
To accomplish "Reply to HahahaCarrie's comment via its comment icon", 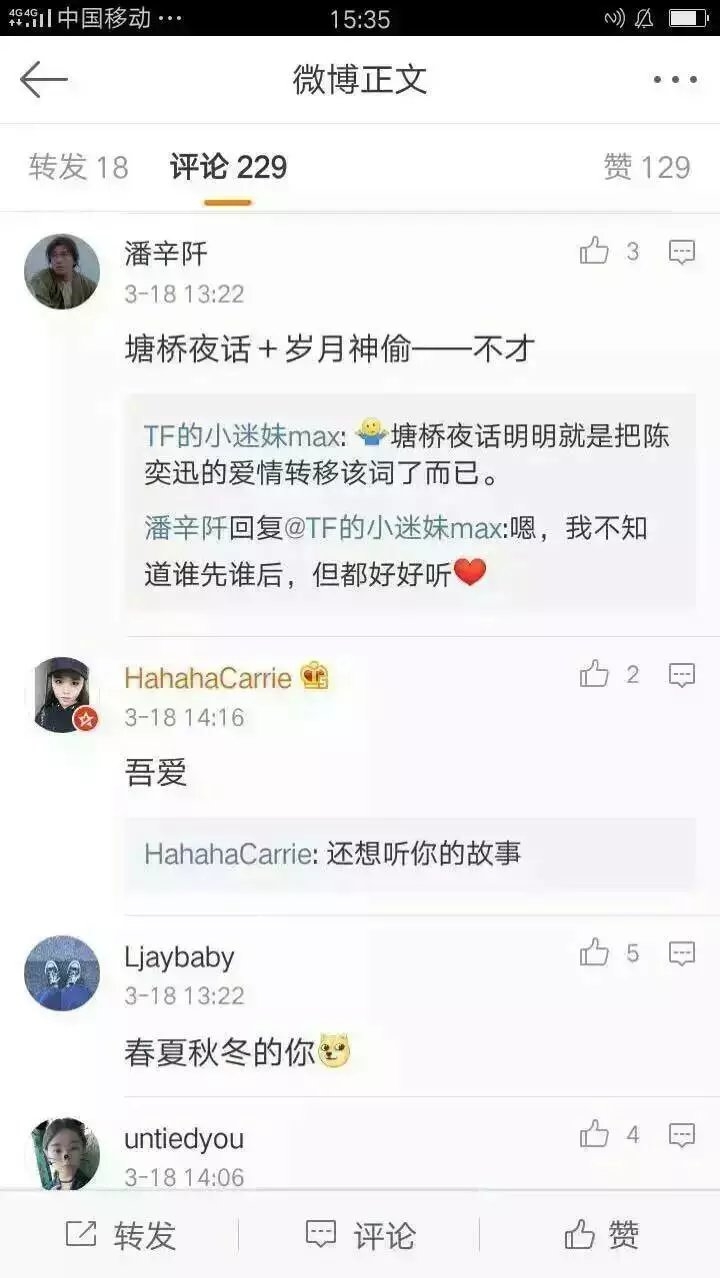I will click(682, 675).
